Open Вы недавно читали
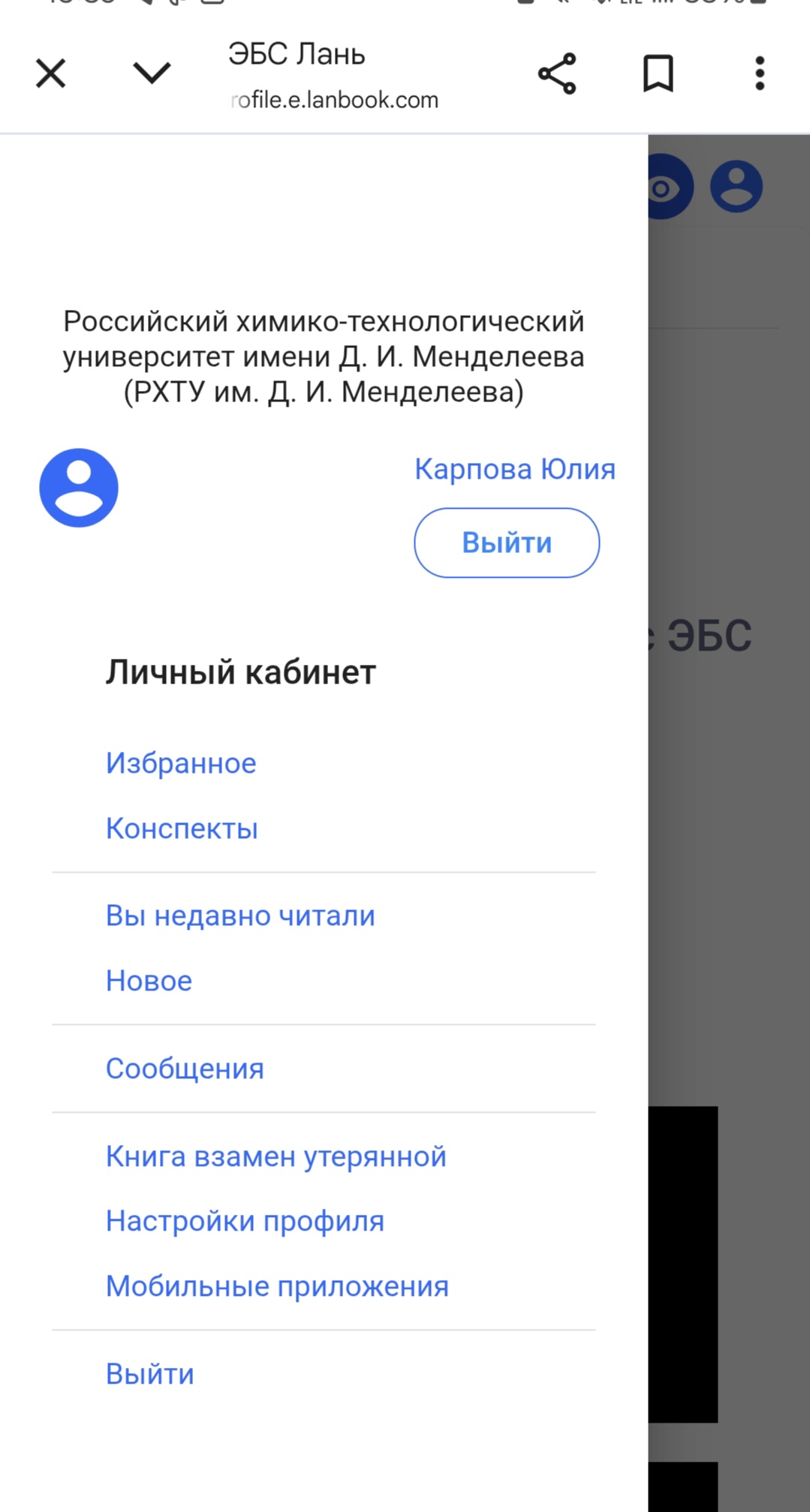Image resolution: width=810 pixels, height=1512 pixels. pyautogui.click(x=240, y=915)
